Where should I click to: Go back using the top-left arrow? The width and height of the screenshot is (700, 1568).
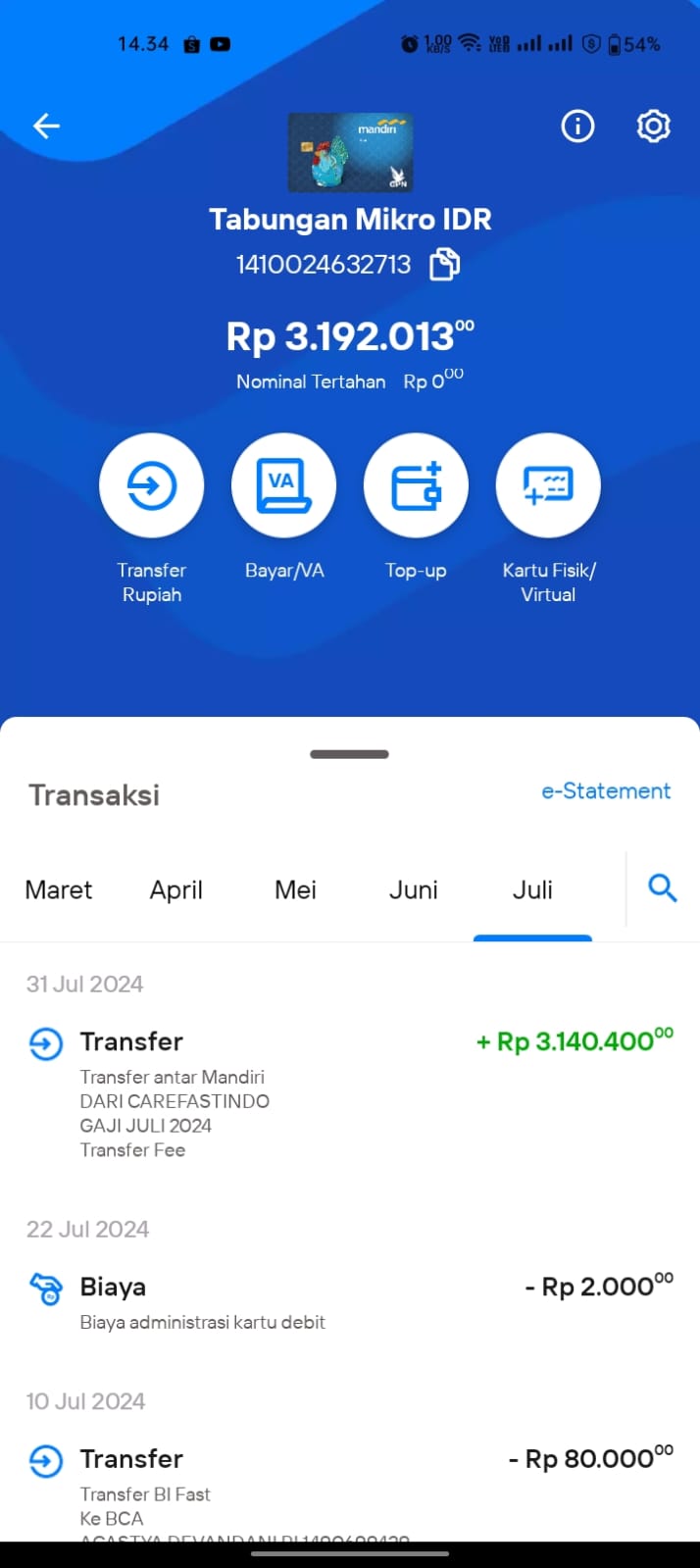pos(46,126)
